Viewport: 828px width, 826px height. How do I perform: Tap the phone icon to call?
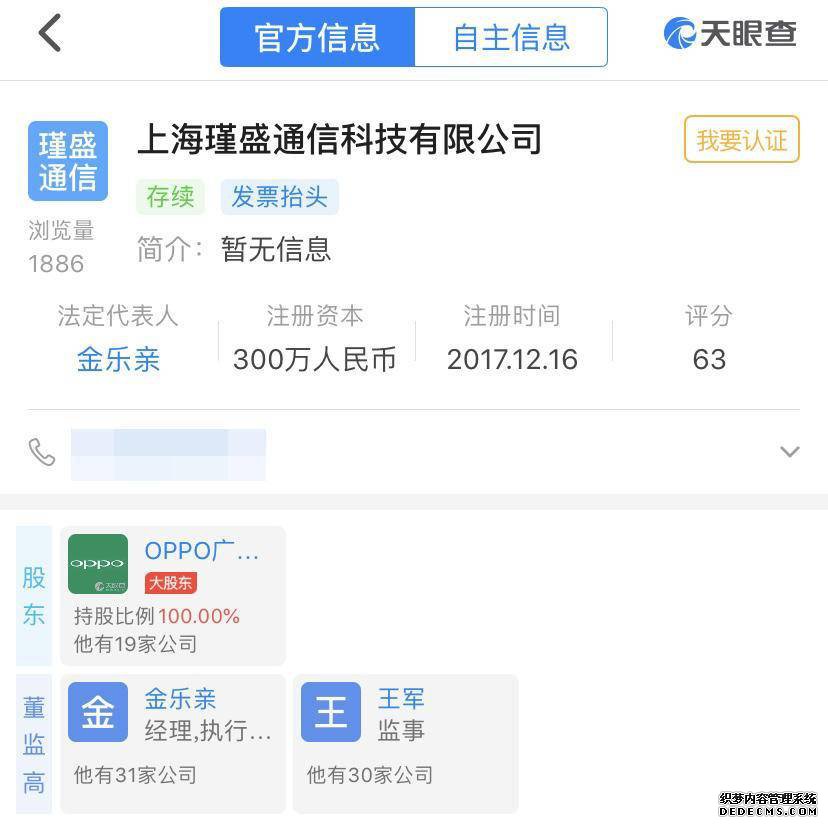click(42, 453)
